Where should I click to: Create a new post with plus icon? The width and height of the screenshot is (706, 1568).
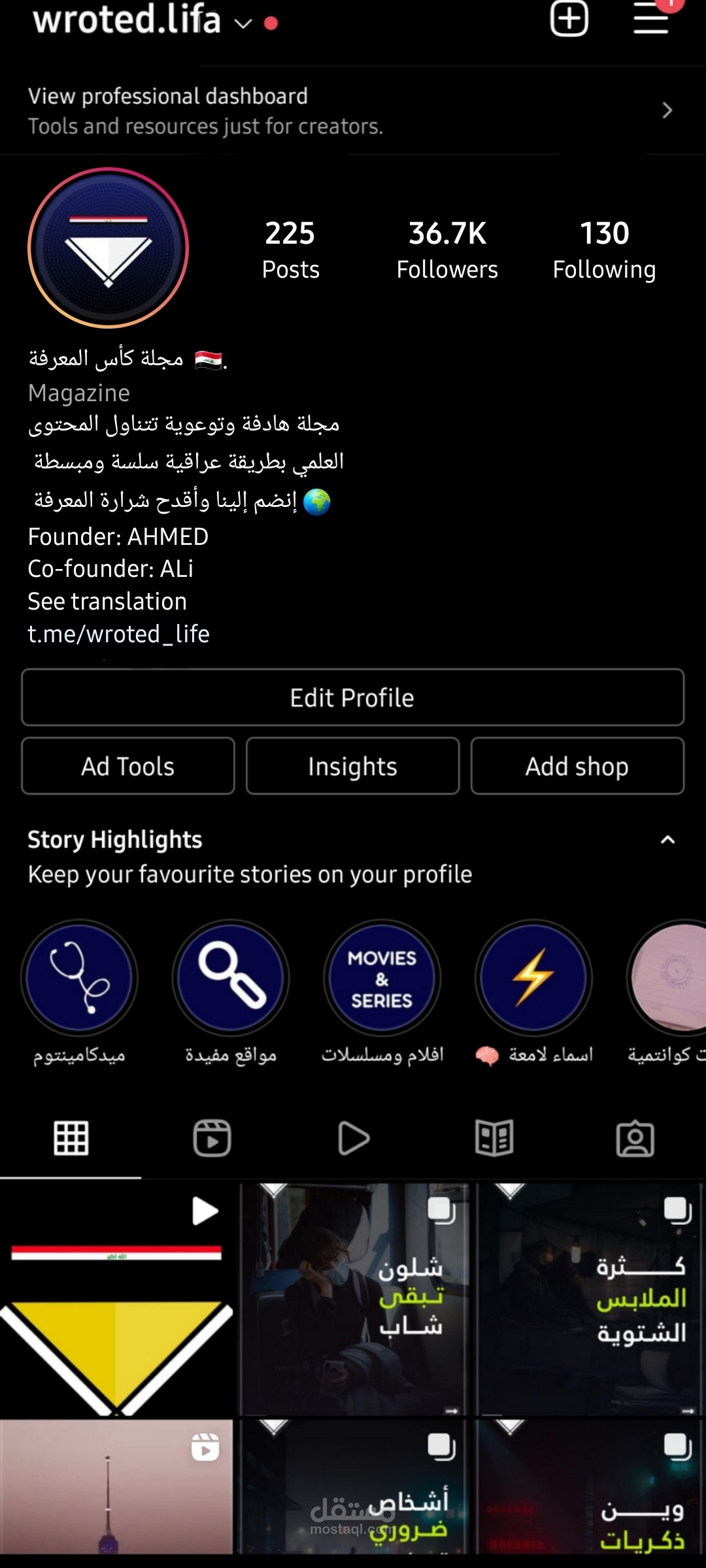pos(569,18)
